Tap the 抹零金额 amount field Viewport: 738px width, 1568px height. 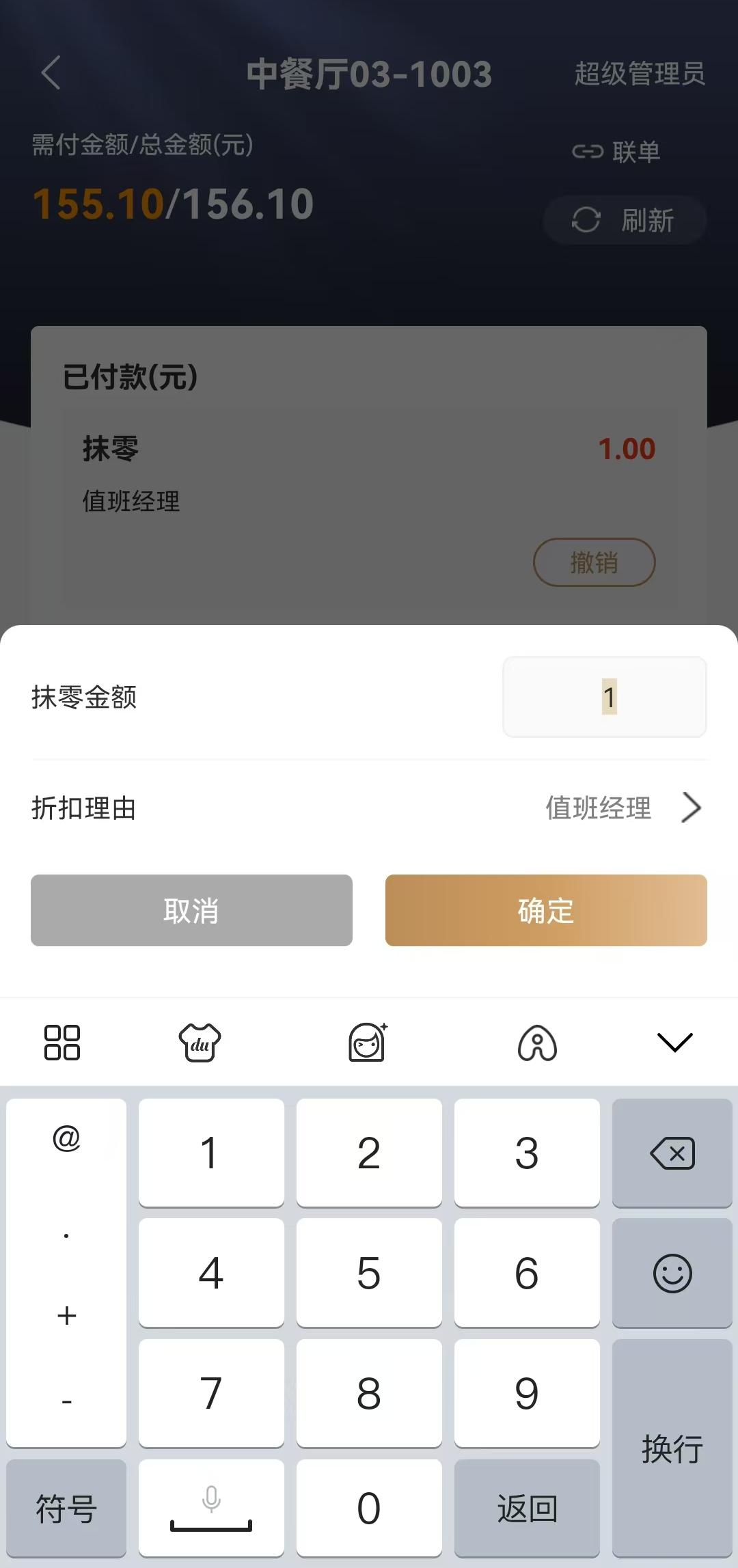tap(605, 697)
